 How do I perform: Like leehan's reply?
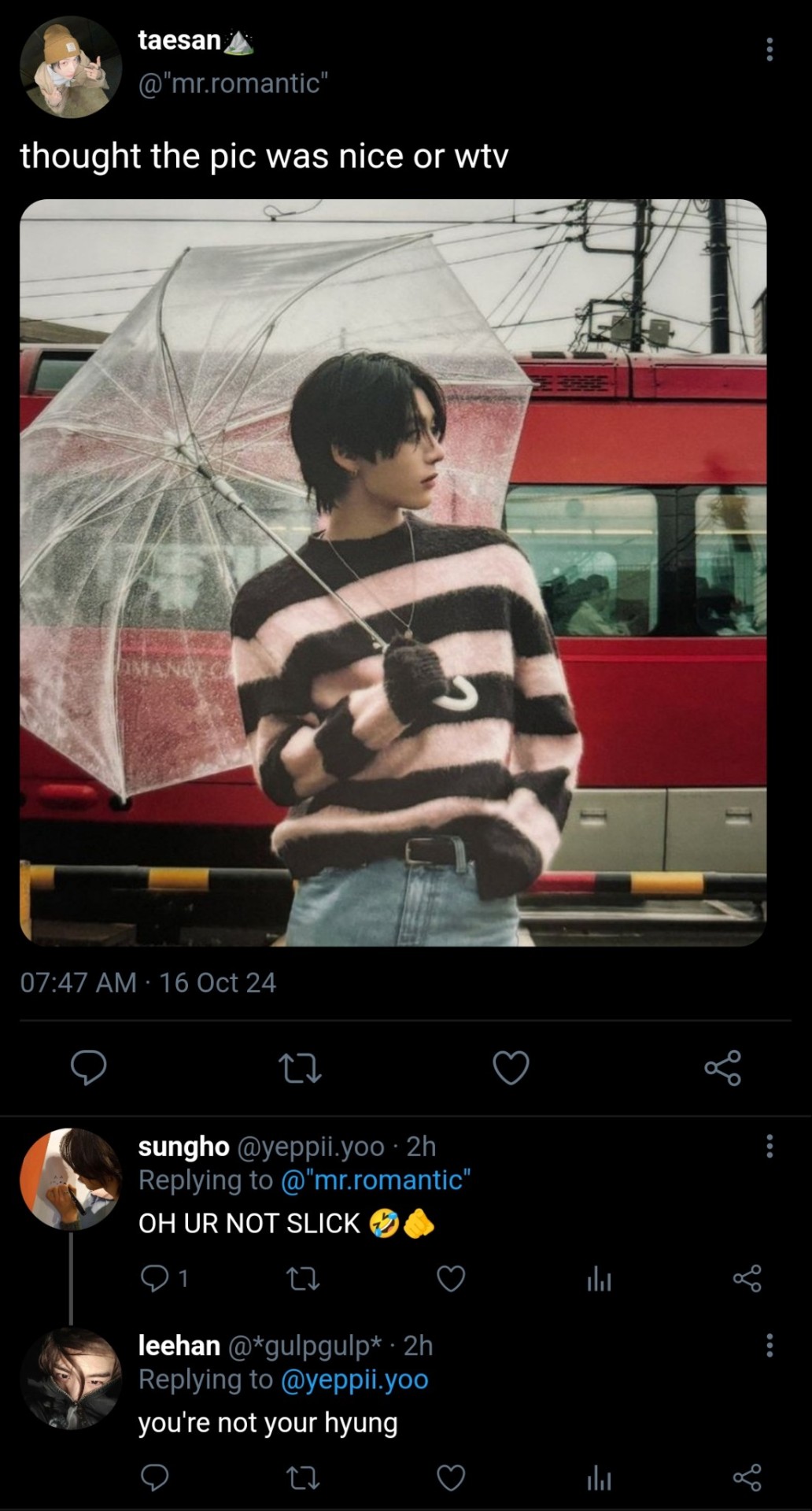click(451, 1478)
